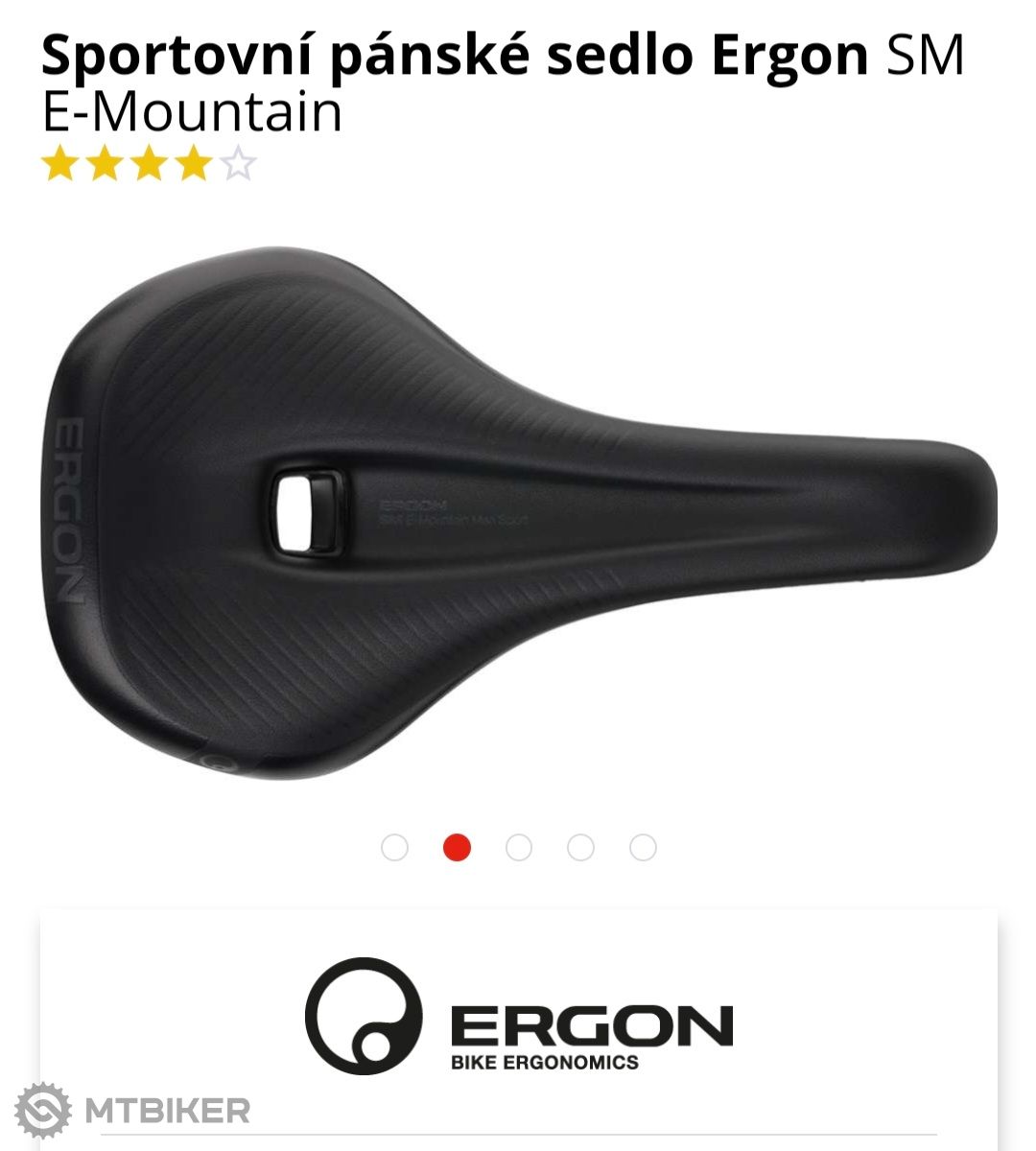The height and width of the screenshot is (1151, 1036).
Task: Go to the fifth photo indicator dot
Action: click(643, 848)
